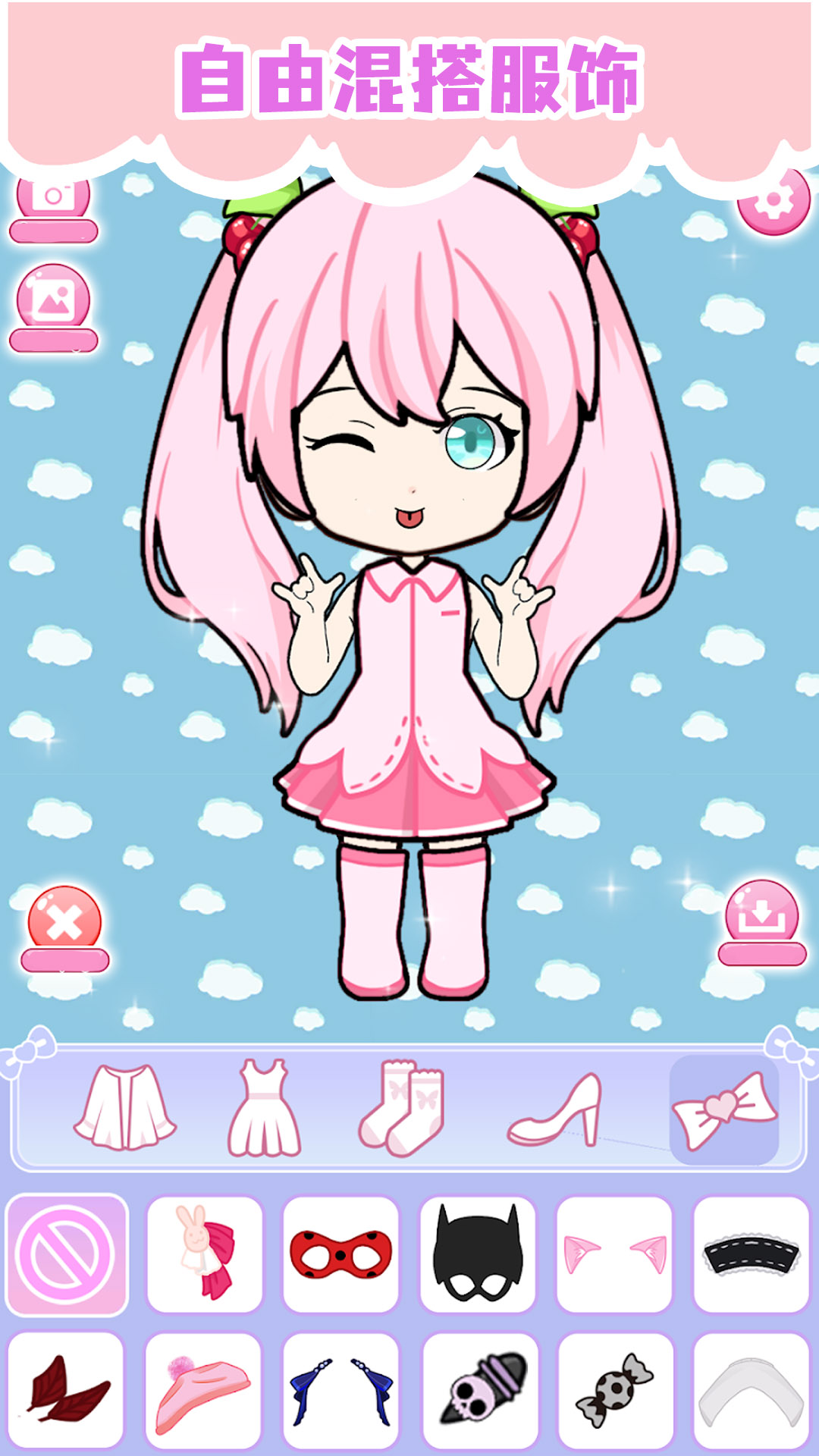Add the pink cat ears

click(614, 1254)
